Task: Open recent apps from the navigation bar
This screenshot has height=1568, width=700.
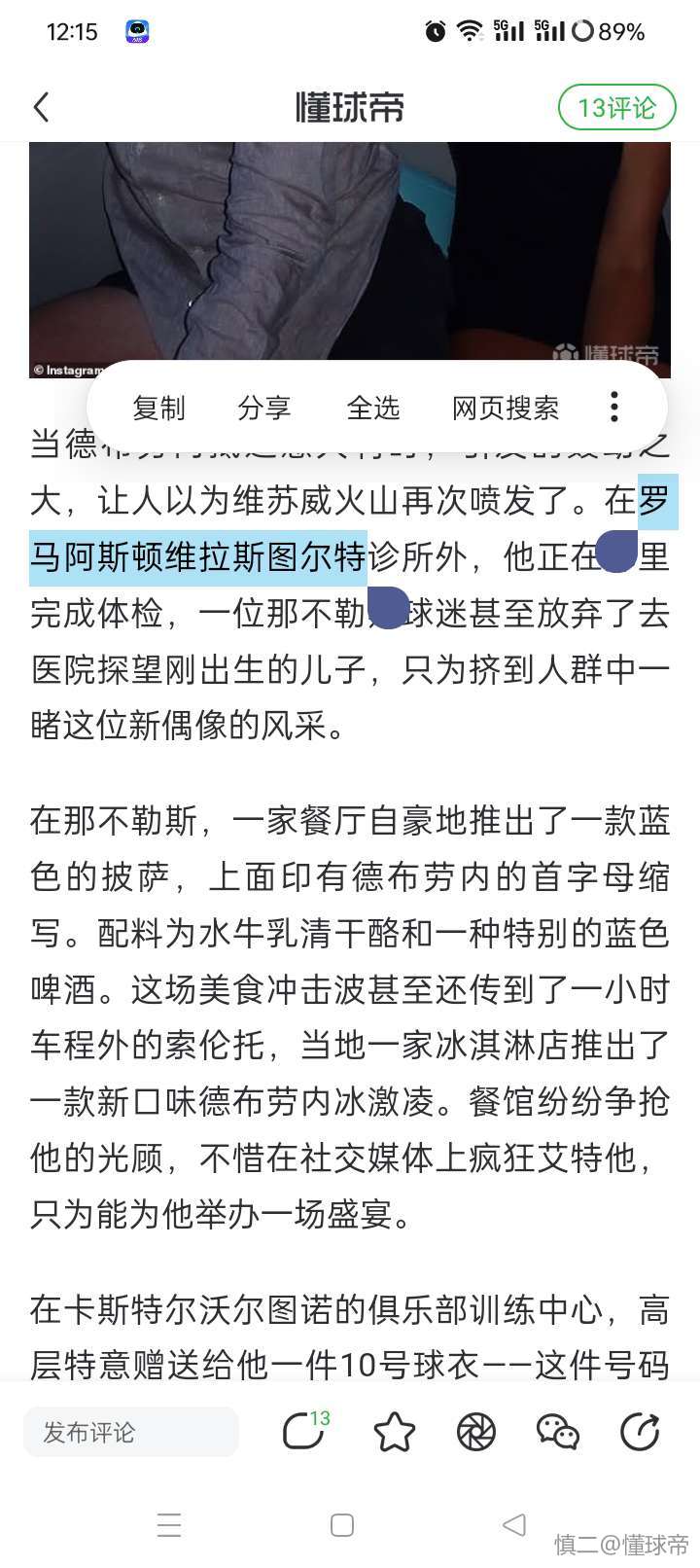Action: pyautogui.click(x=169, y=1524)
